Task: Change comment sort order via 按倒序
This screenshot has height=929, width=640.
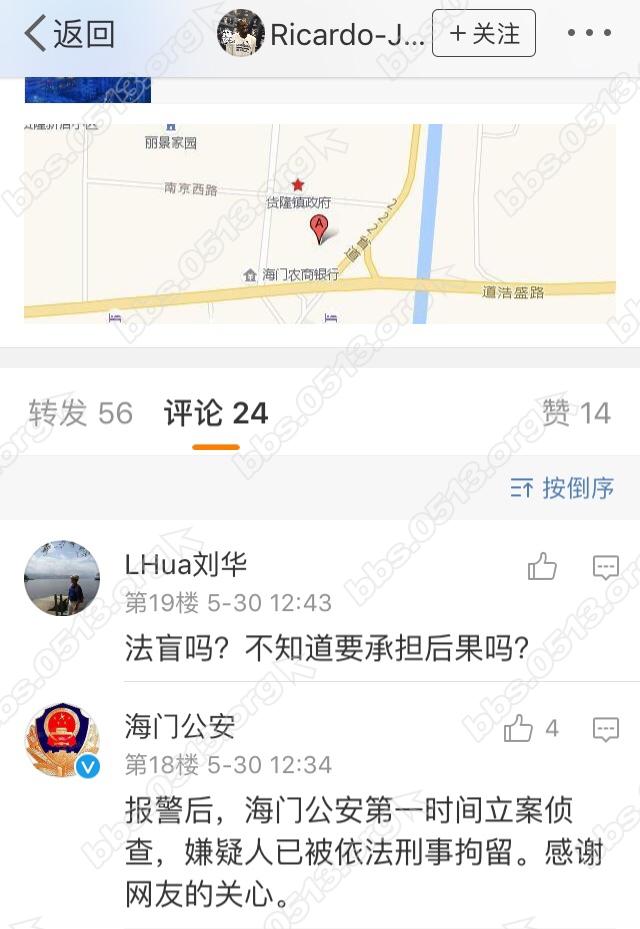Action: (562, 488)
